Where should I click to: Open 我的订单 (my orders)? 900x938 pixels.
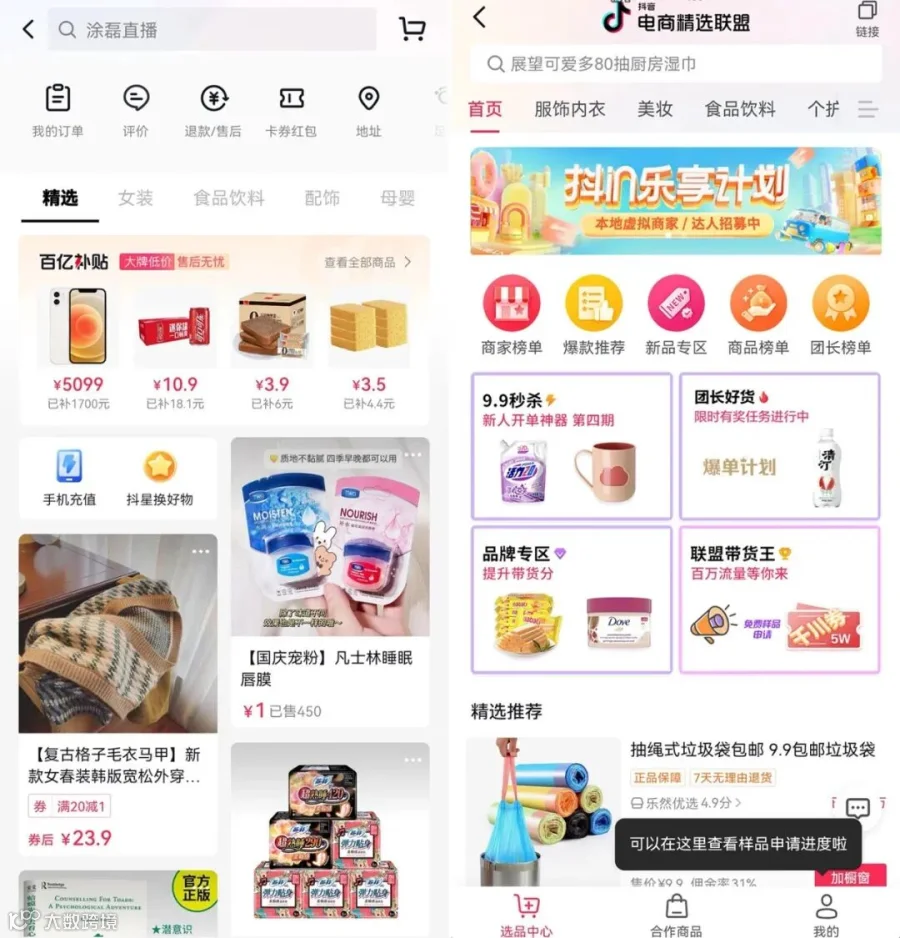tap(57, 111)
